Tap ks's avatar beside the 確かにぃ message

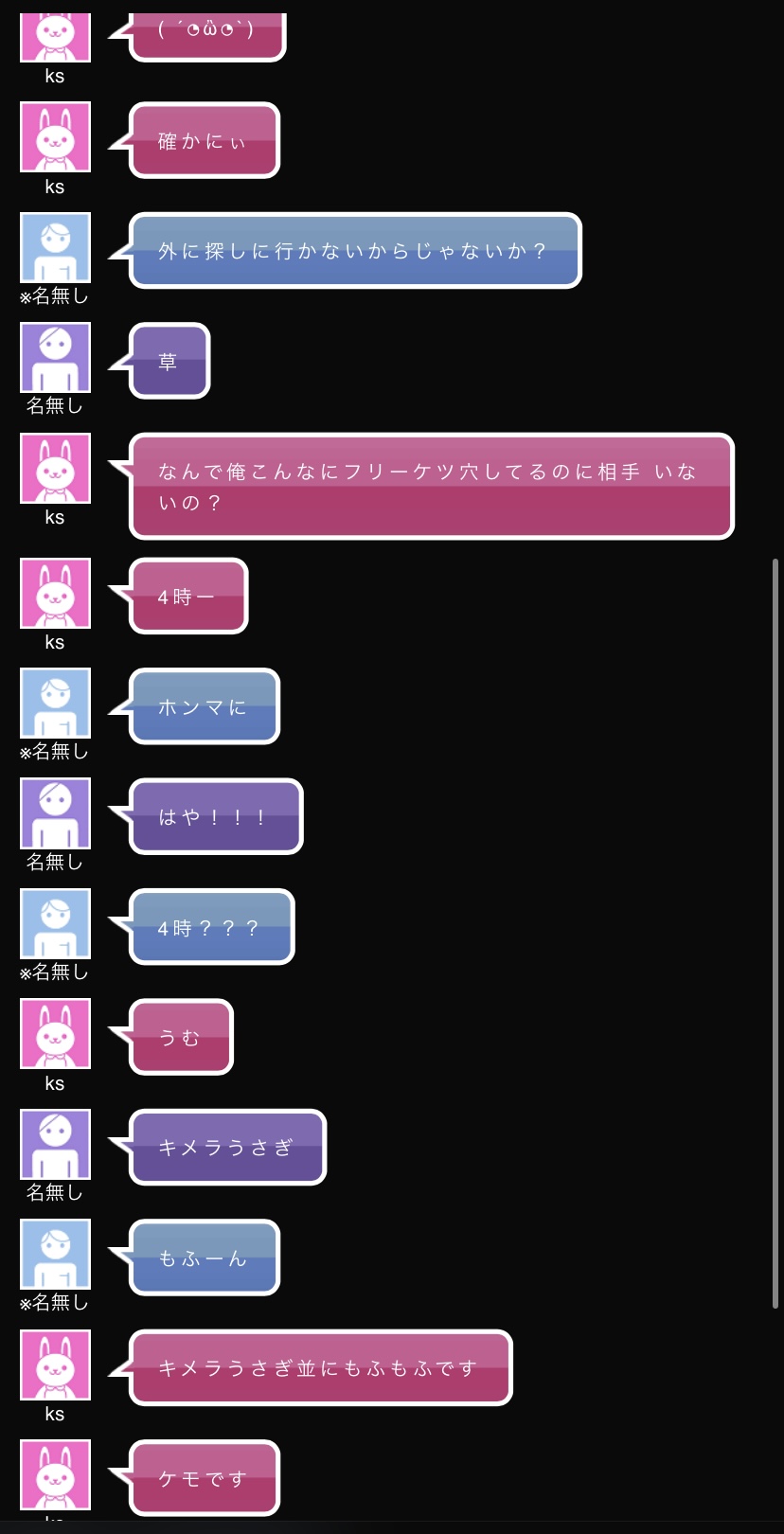point(55,137)
